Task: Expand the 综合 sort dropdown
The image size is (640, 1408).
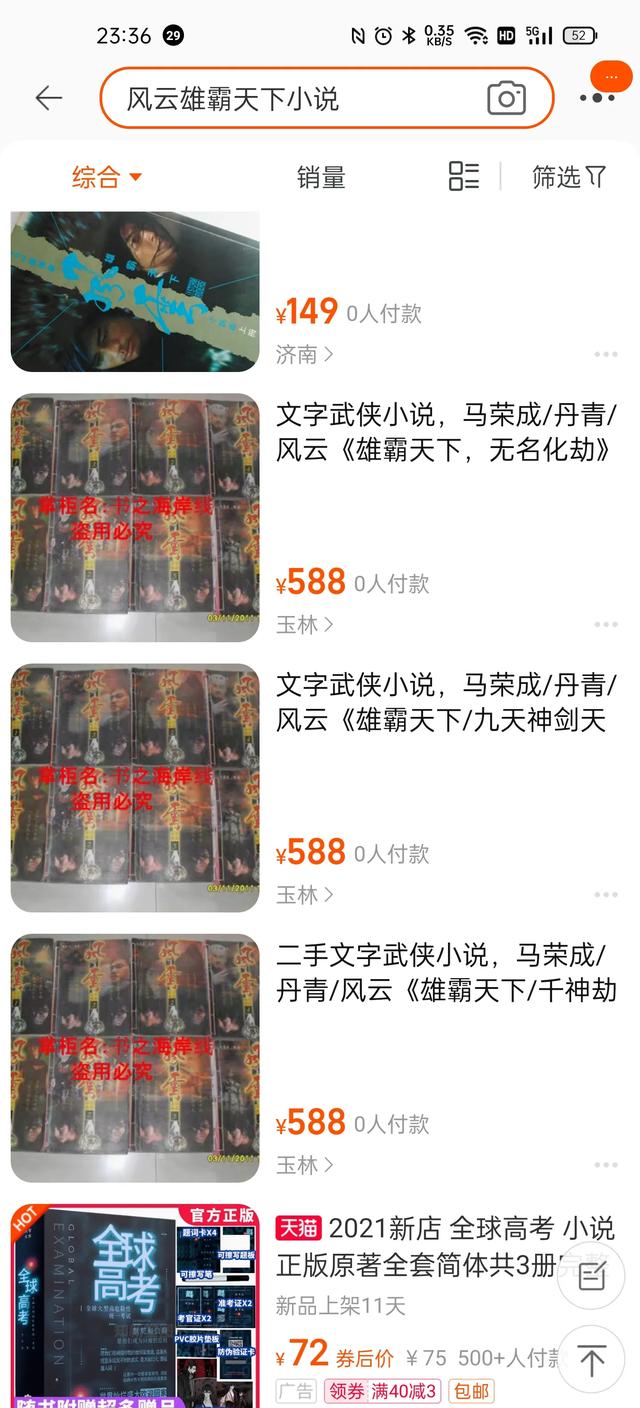Action: click(x=107, y=178)
